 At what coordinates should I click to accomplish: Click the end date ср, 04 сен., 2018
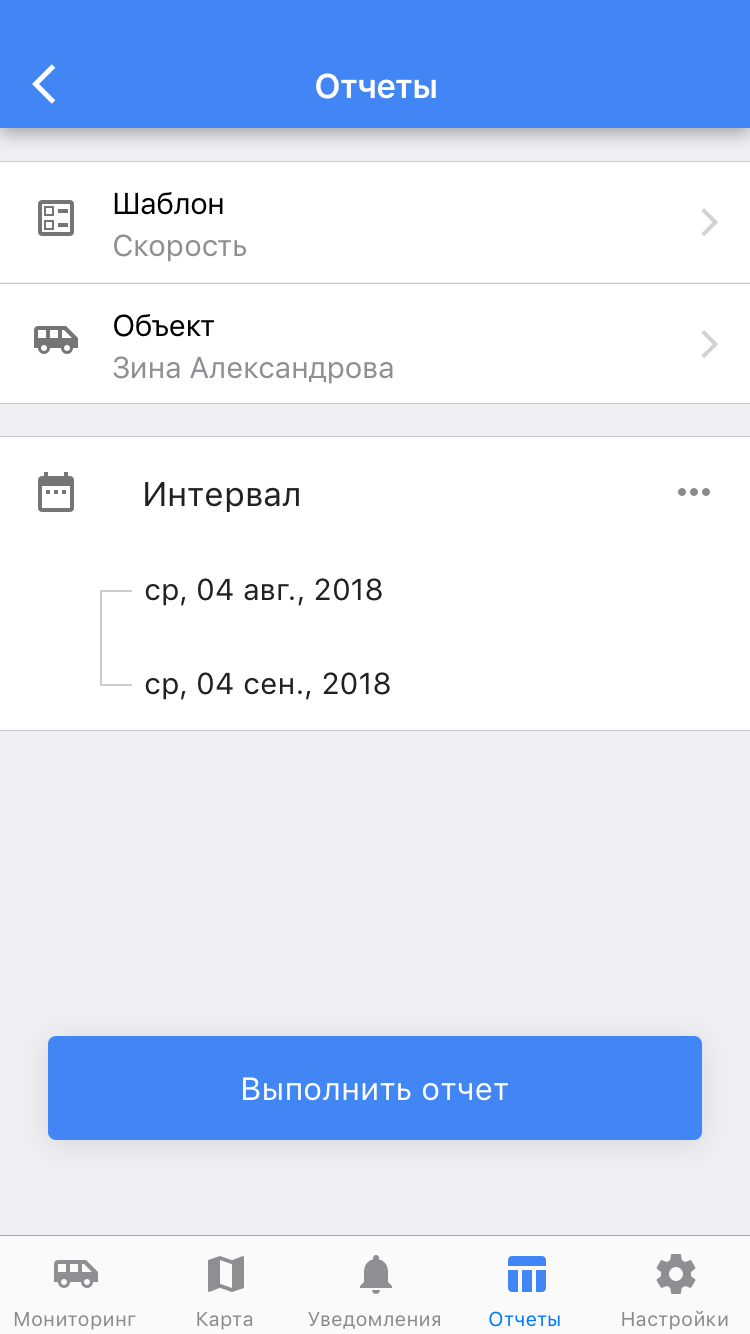click(267, 683)
